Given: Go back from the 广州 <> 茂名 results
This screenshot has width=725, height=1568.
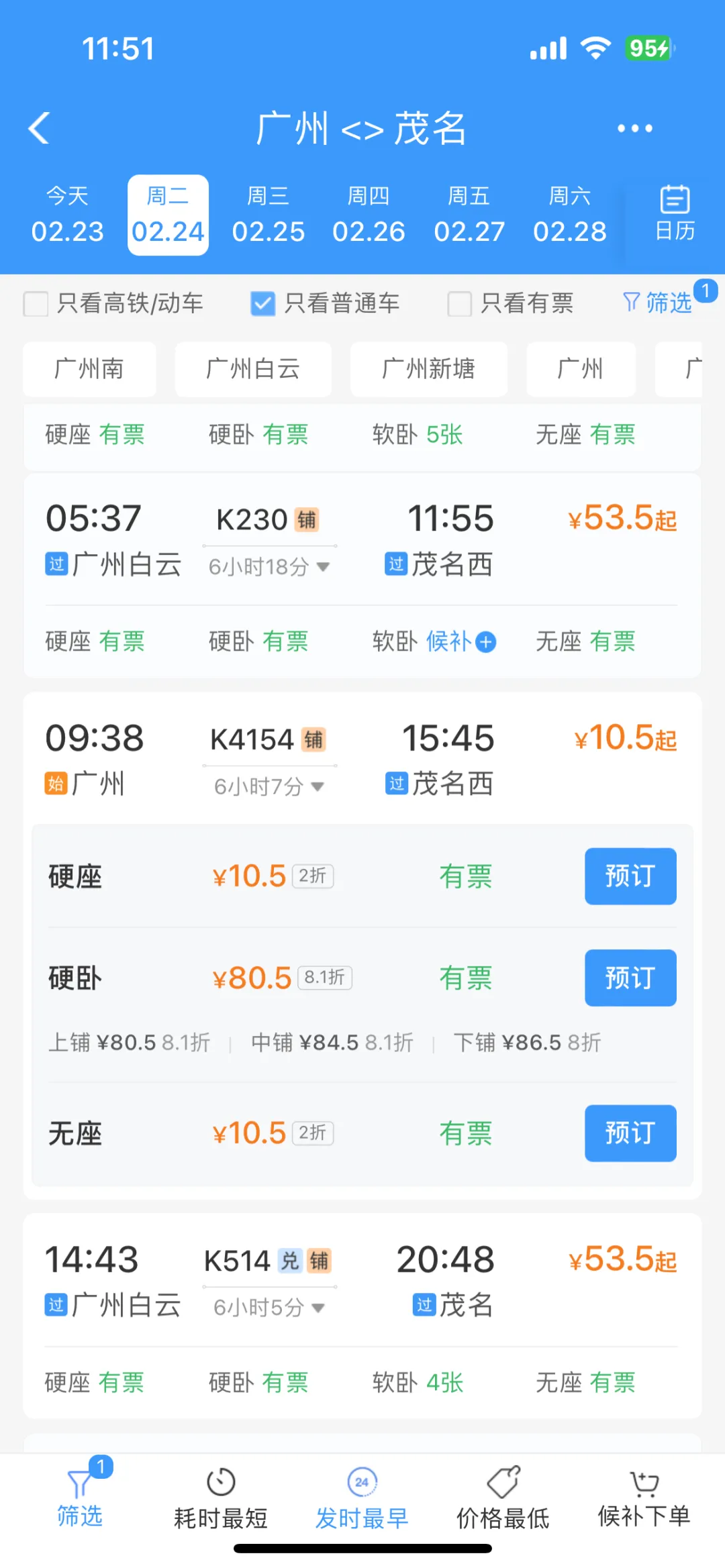Looking at the screenshot, I should coord(39,127).
